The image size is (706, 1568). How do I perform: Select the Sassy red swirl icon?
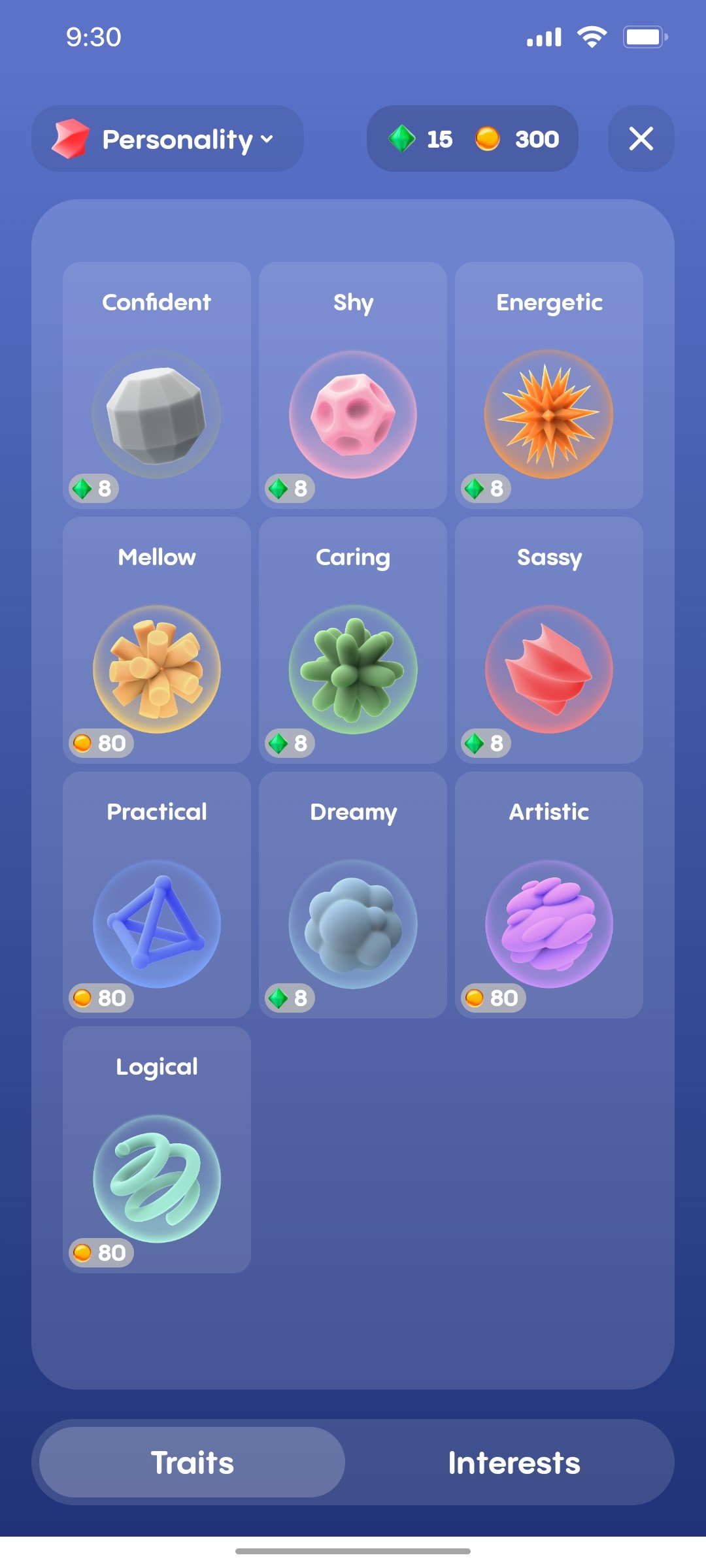[x=548, y=669]
